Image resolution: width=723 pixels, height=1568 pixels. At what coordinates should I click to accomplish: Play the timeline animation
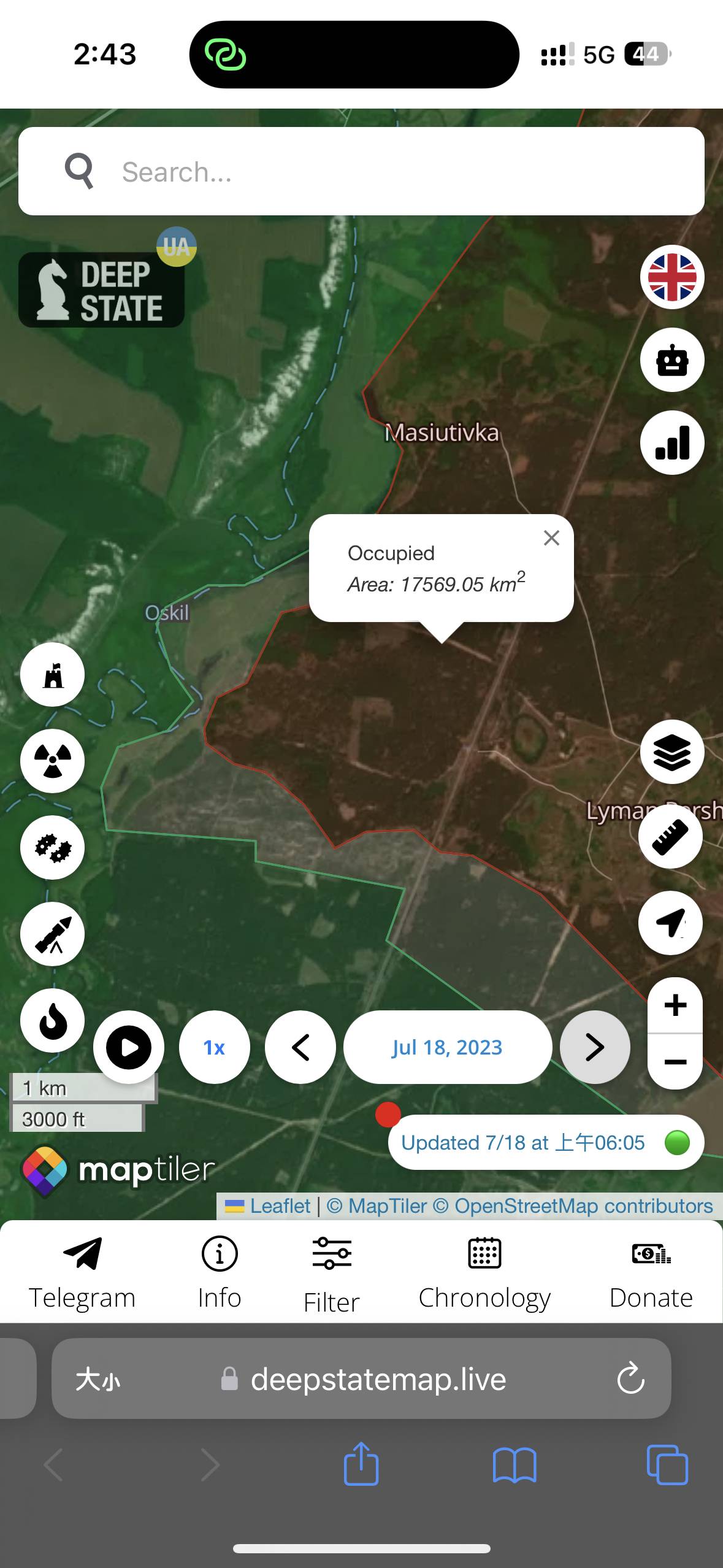(x=129, y=1047)
